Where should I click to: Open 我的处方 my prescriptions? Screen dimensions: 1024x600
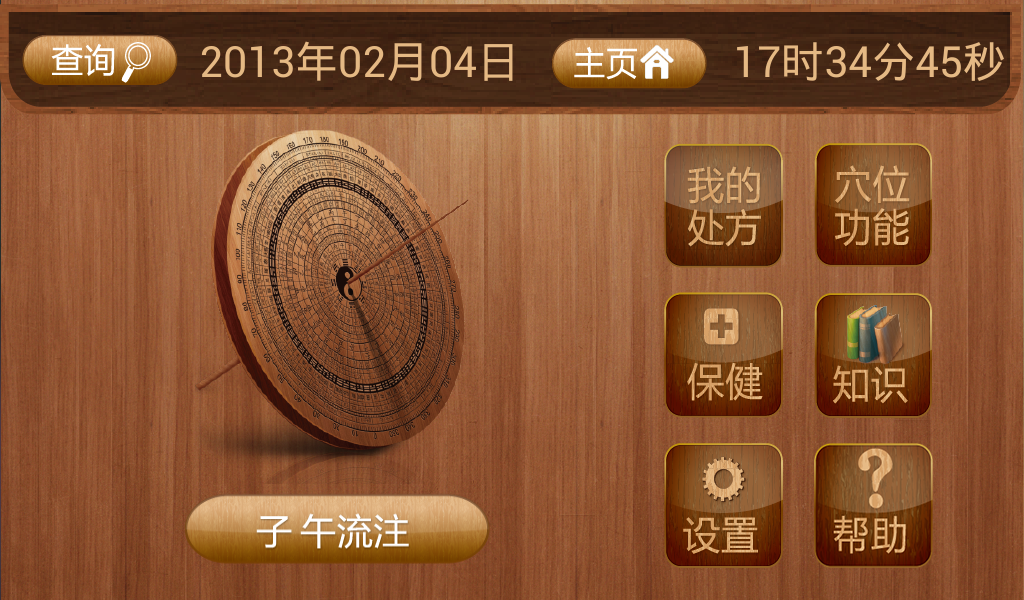(724, 206)
